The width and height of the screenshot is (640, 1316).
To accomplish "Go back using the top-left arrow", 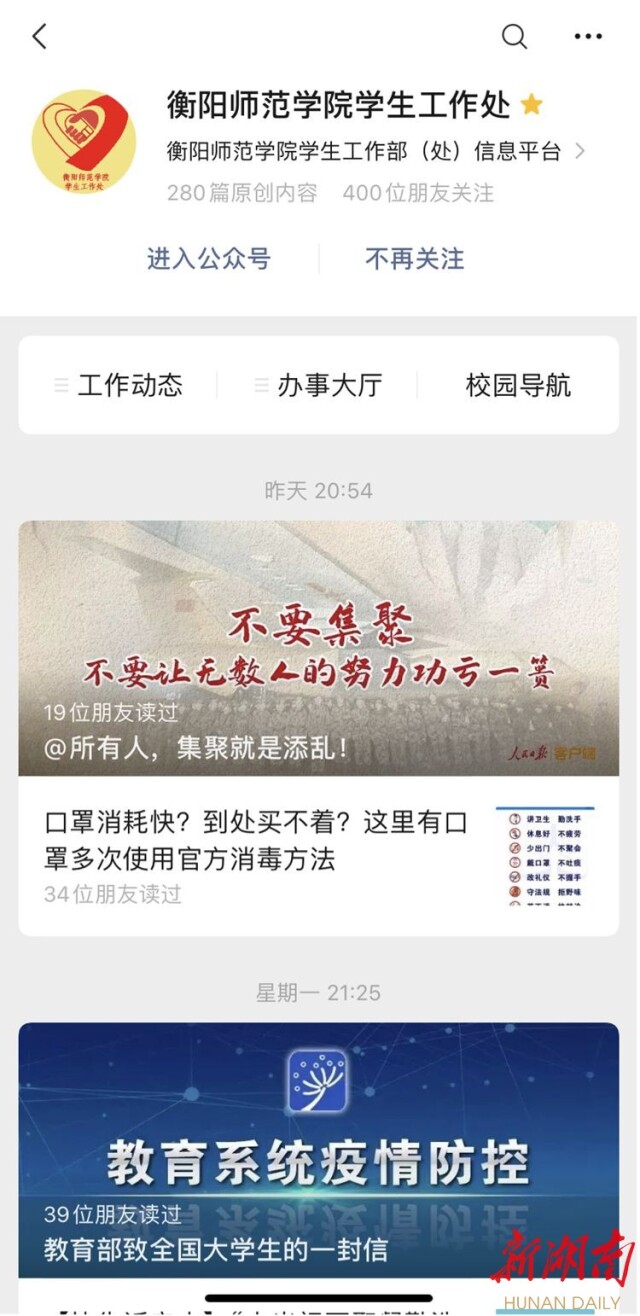I will (40, 37).
